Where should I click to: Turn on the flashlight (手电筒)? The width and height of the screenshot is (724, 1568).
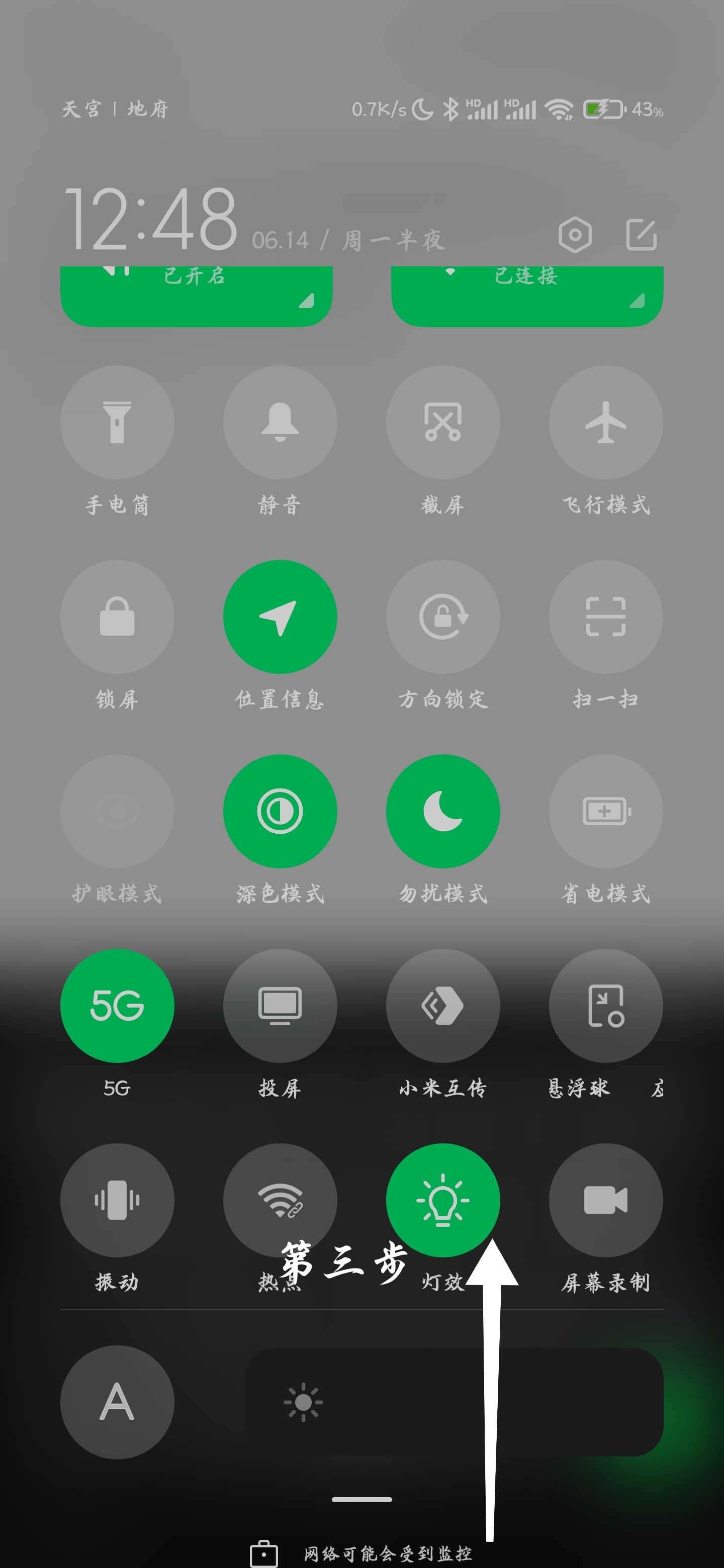tap(117, 423)
